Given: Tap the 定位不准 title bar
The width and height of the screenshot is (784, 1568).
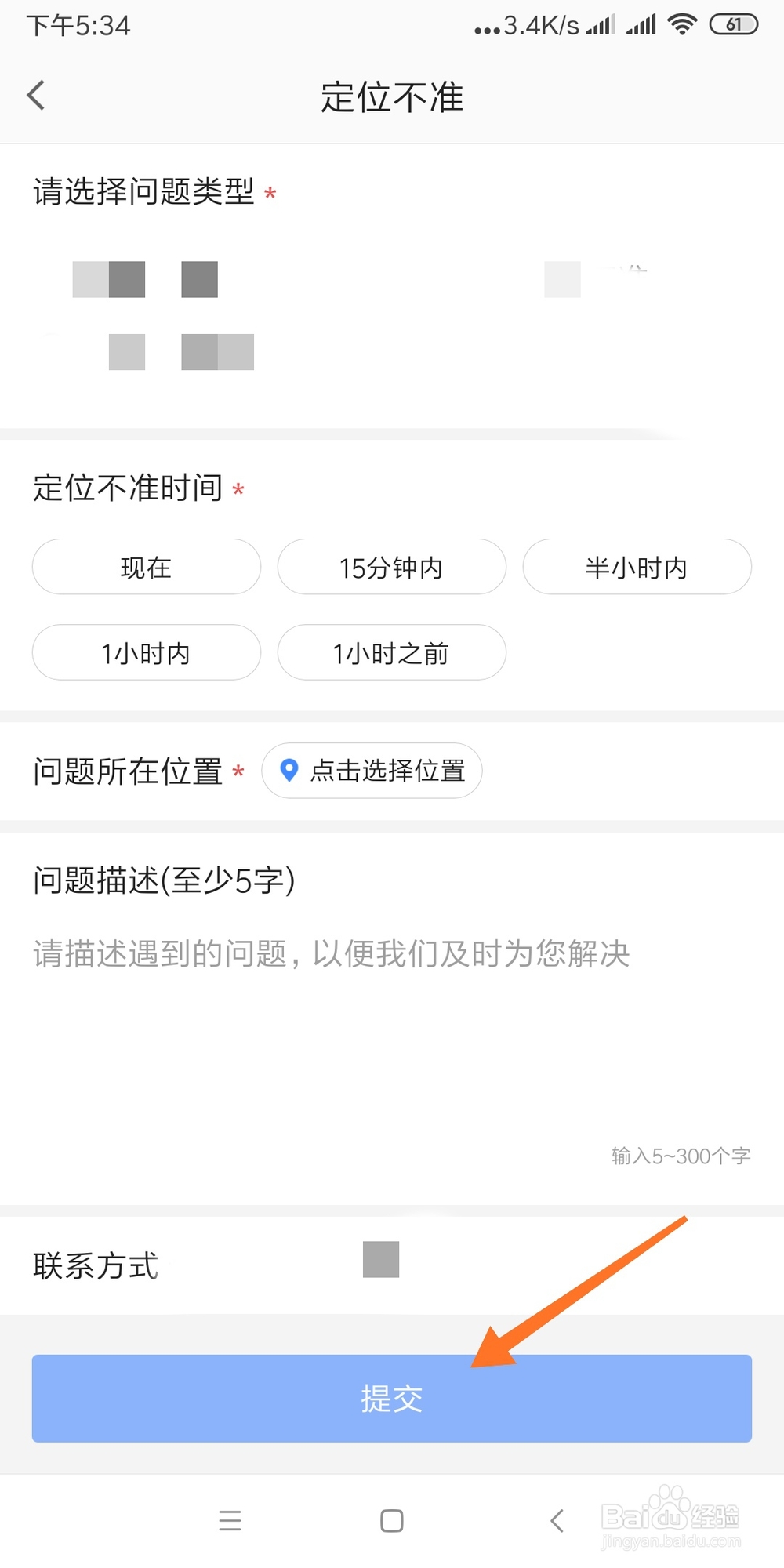Looking at the screenshot, I should [392, 96].
